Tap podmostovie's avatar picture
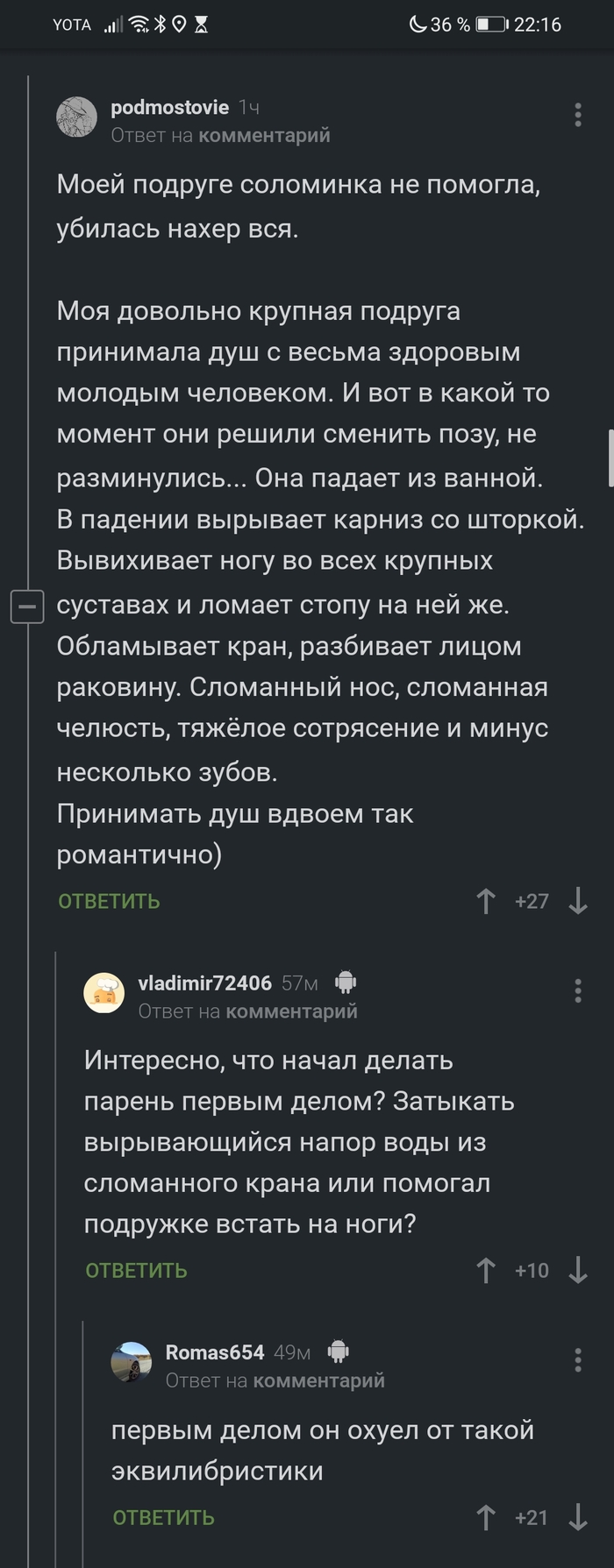Image resolution: width=614 pixels, height=1568 pixels. pos(76,117)
